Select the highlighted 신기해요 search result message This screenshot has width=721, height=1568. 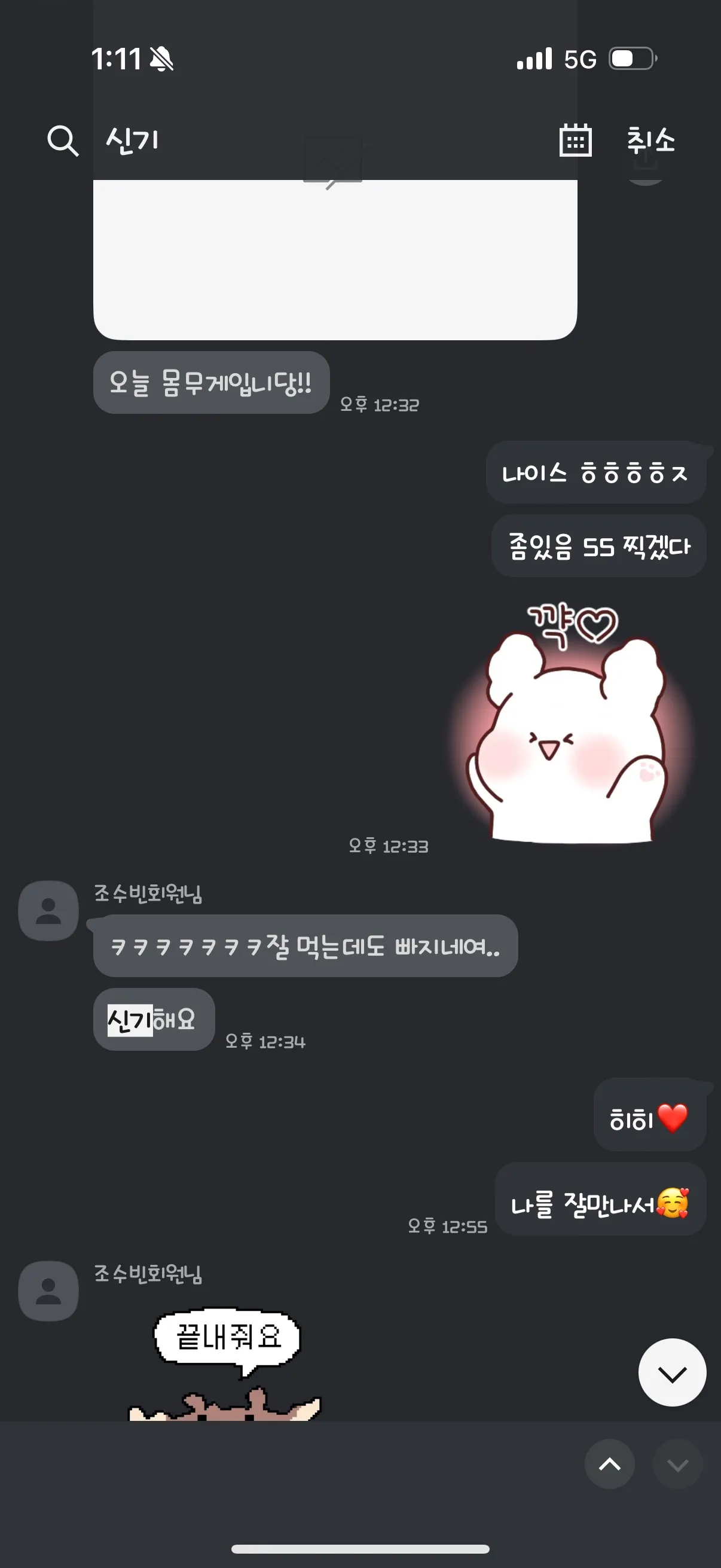pos(152,1021)
